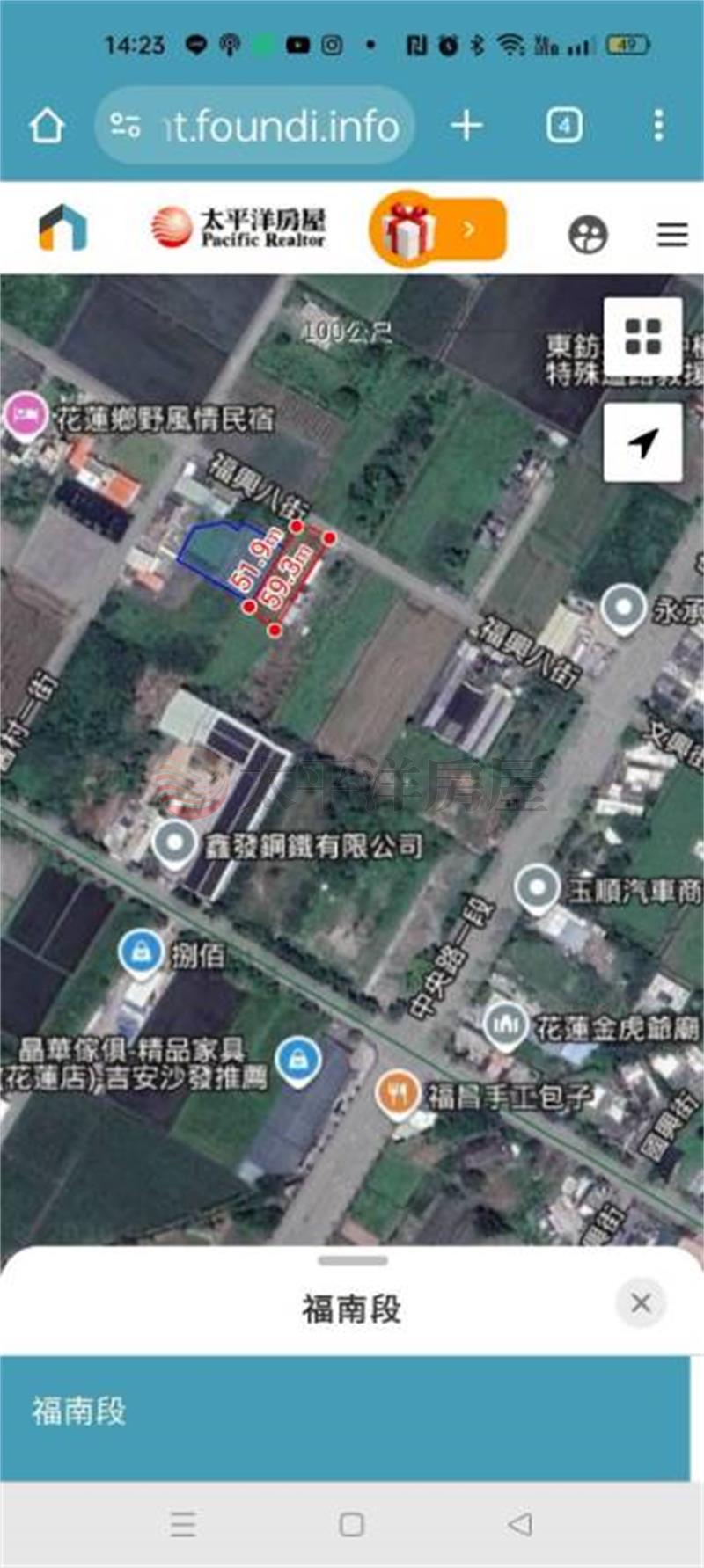Select the 花蓮金虎爺廟 temple marker
The image size is (704, 1568).
505,1025
